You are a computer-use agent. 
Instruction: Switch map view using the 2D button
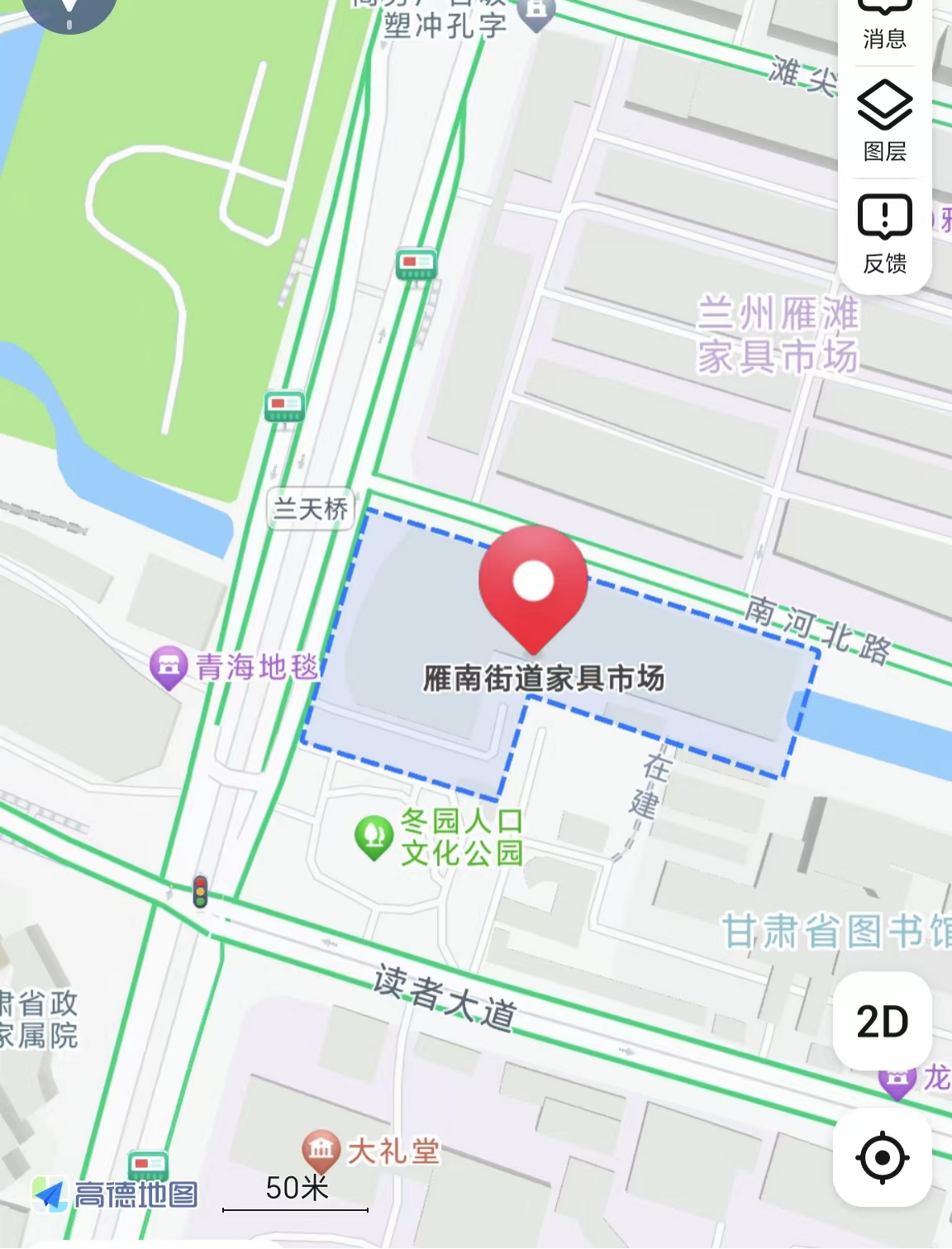pyautogui.click(x=882, y=1022)
